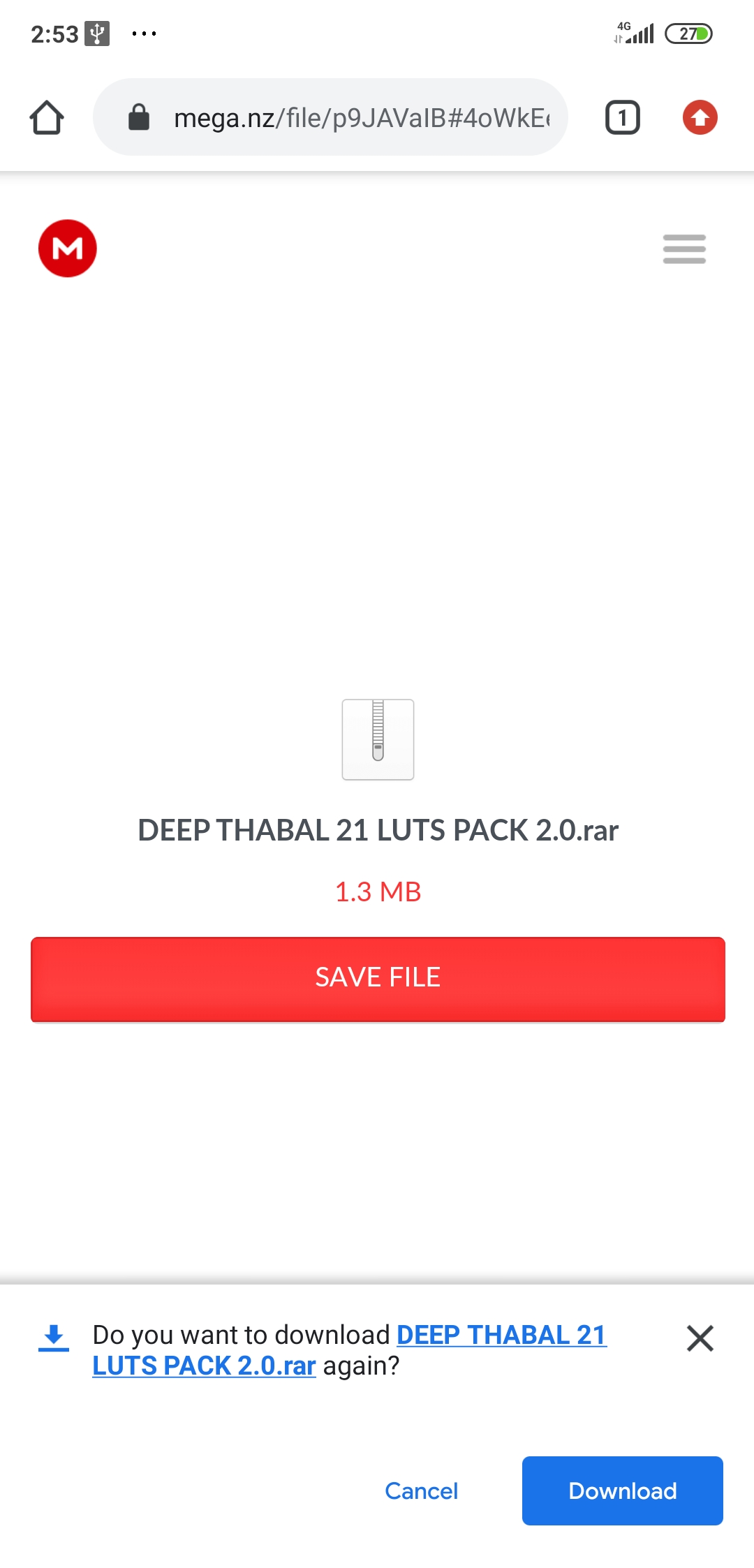
Task: Open the tab switcher showing 1 tab
Action: coord(622,117)
